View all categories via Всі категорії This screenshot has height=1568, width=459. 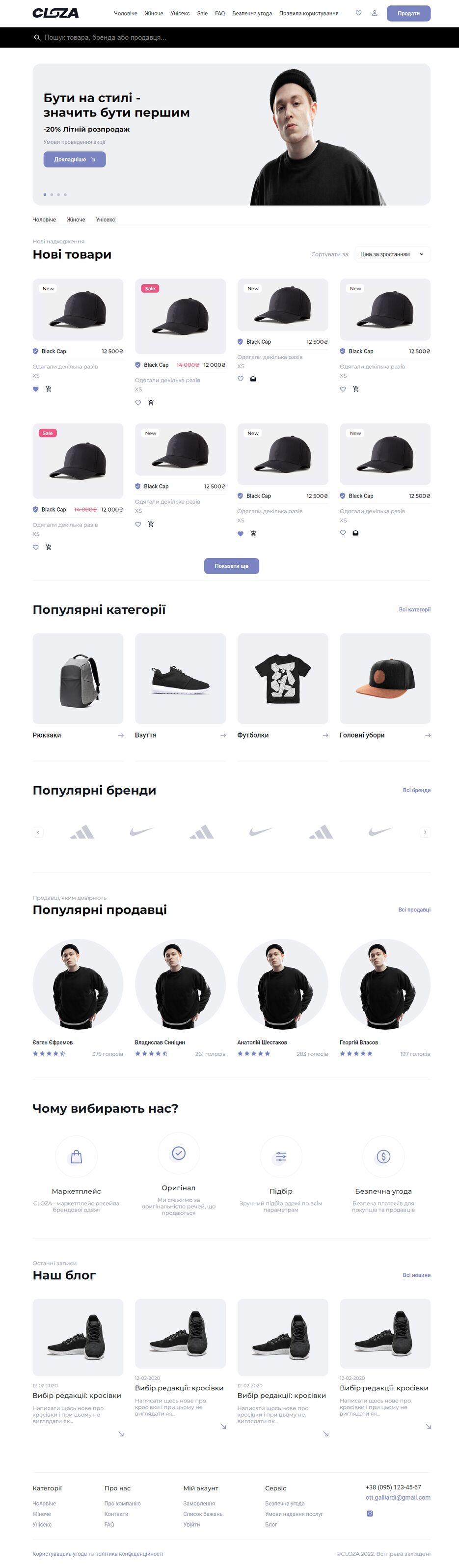[x=414, y=609]
